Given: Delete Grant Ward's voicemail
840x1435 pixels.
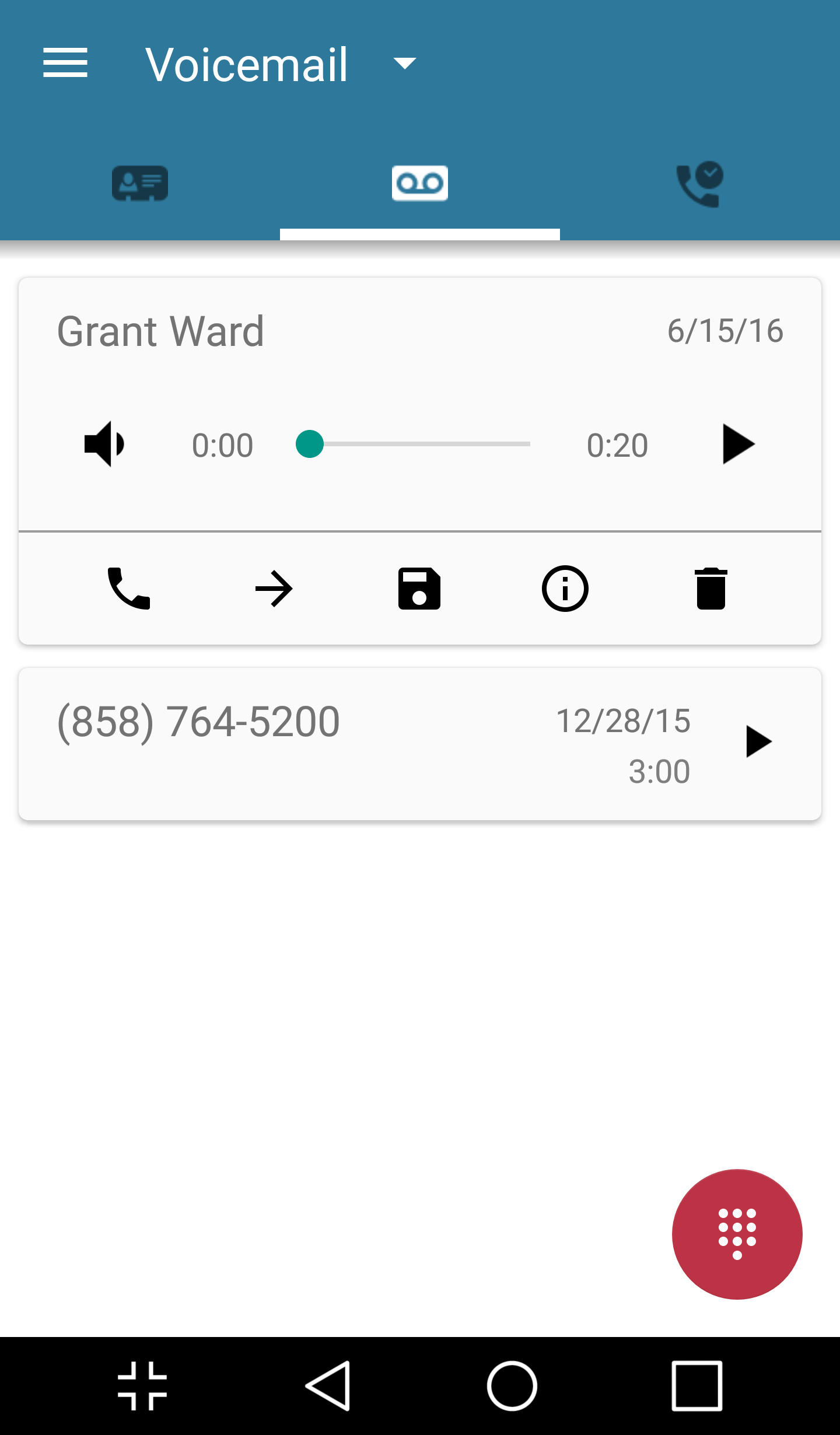Looking at the screenshot, I should (x=711, y=589).
